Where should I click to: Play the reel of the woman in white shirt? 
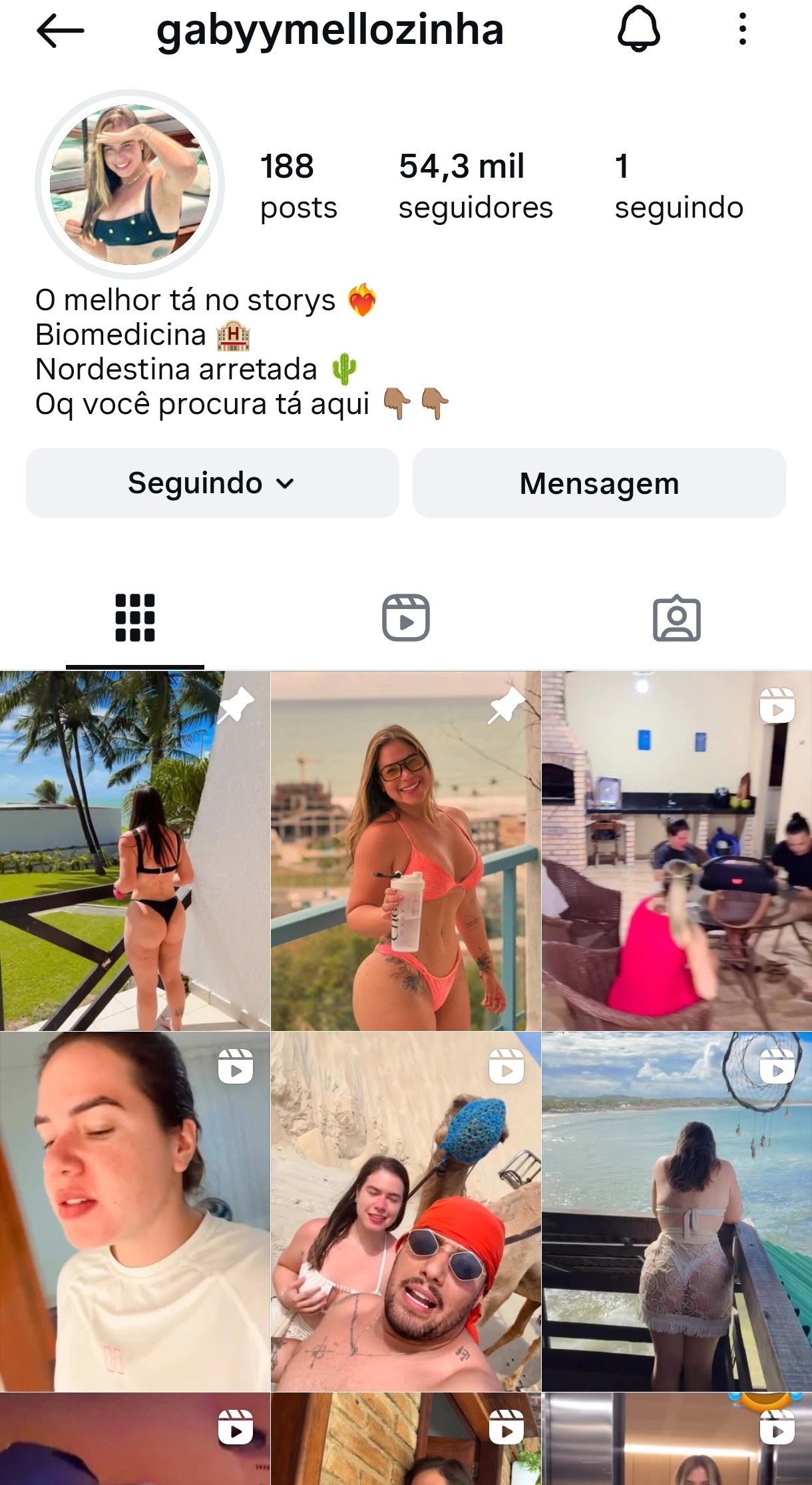(134, 1211)
